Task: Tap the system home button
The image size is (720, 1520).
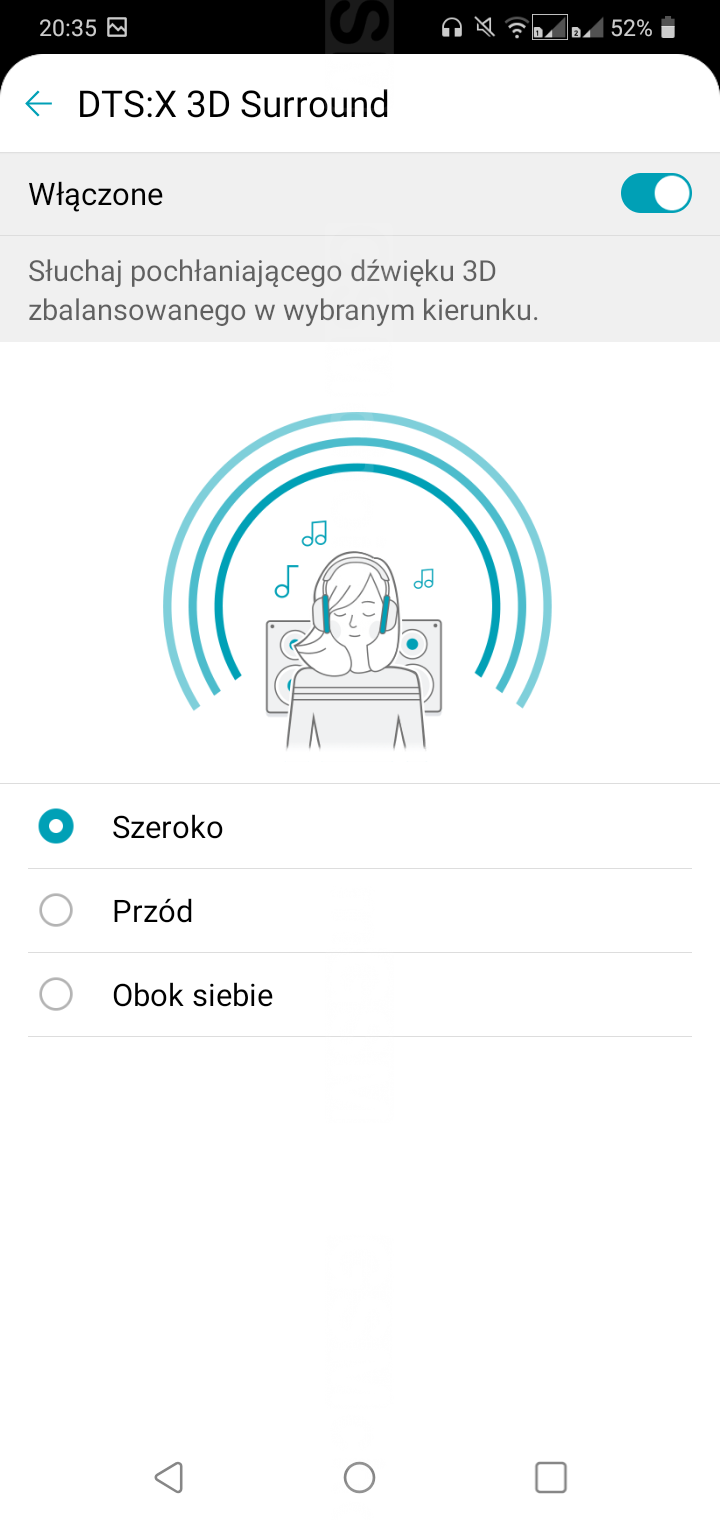Action: (x=359, y=1477)
